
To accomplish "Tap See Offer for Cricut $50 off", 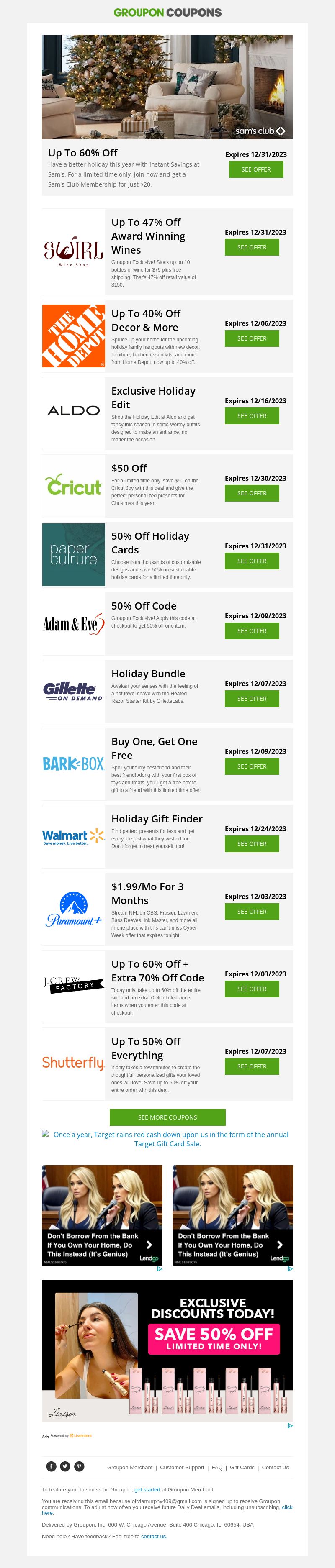I will coord(252,493).
